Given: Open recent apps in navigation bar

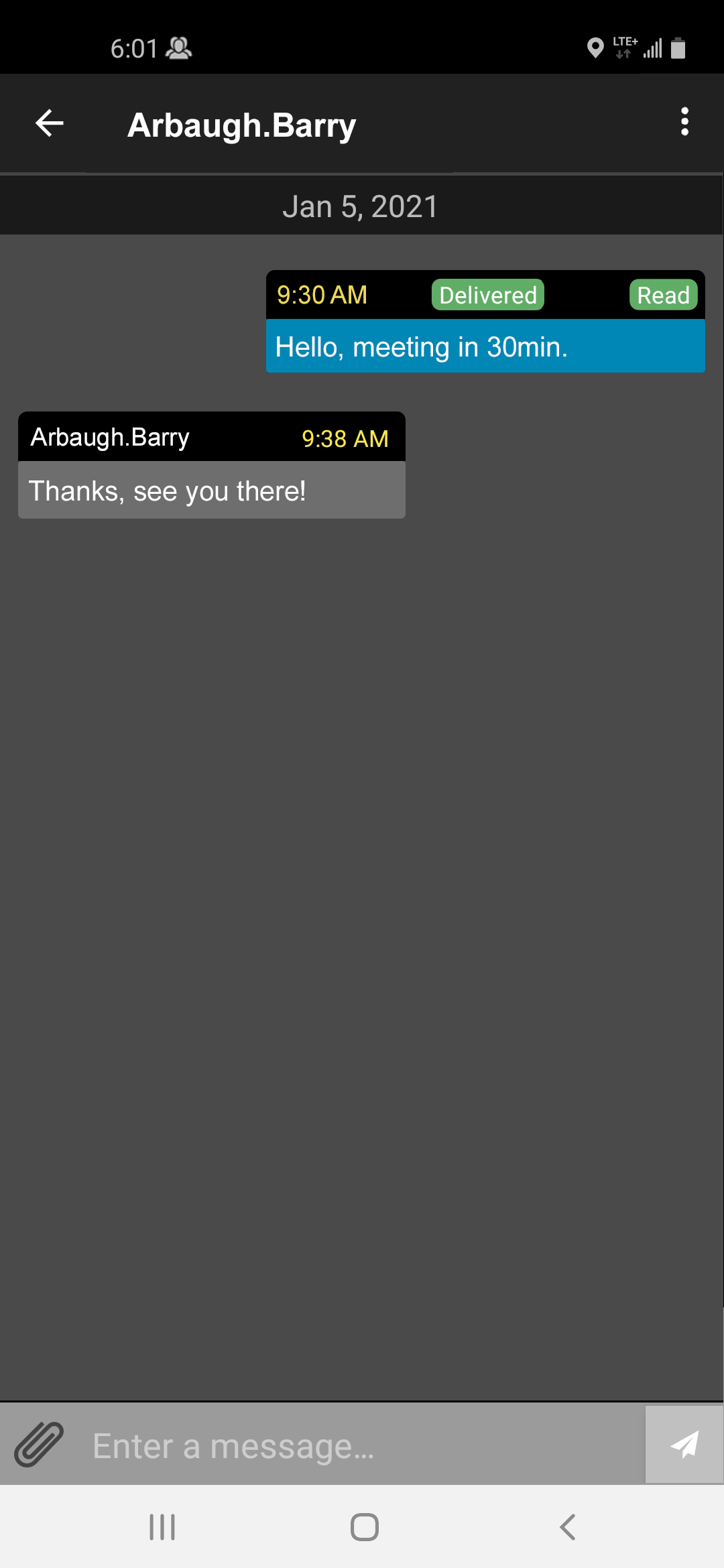Looking at the screenshot, I should (162, 1527).
